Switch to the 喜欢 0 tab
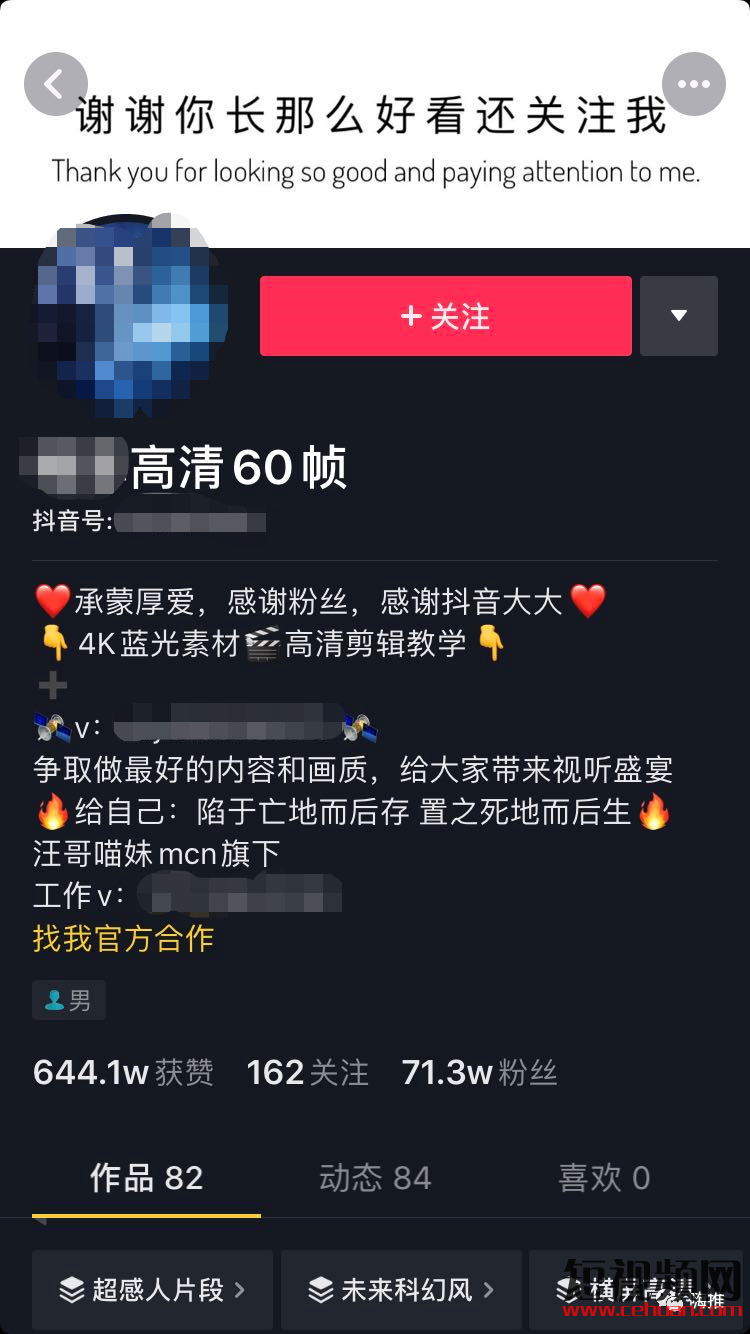 pyautogui.click(x=604, y=1178)
